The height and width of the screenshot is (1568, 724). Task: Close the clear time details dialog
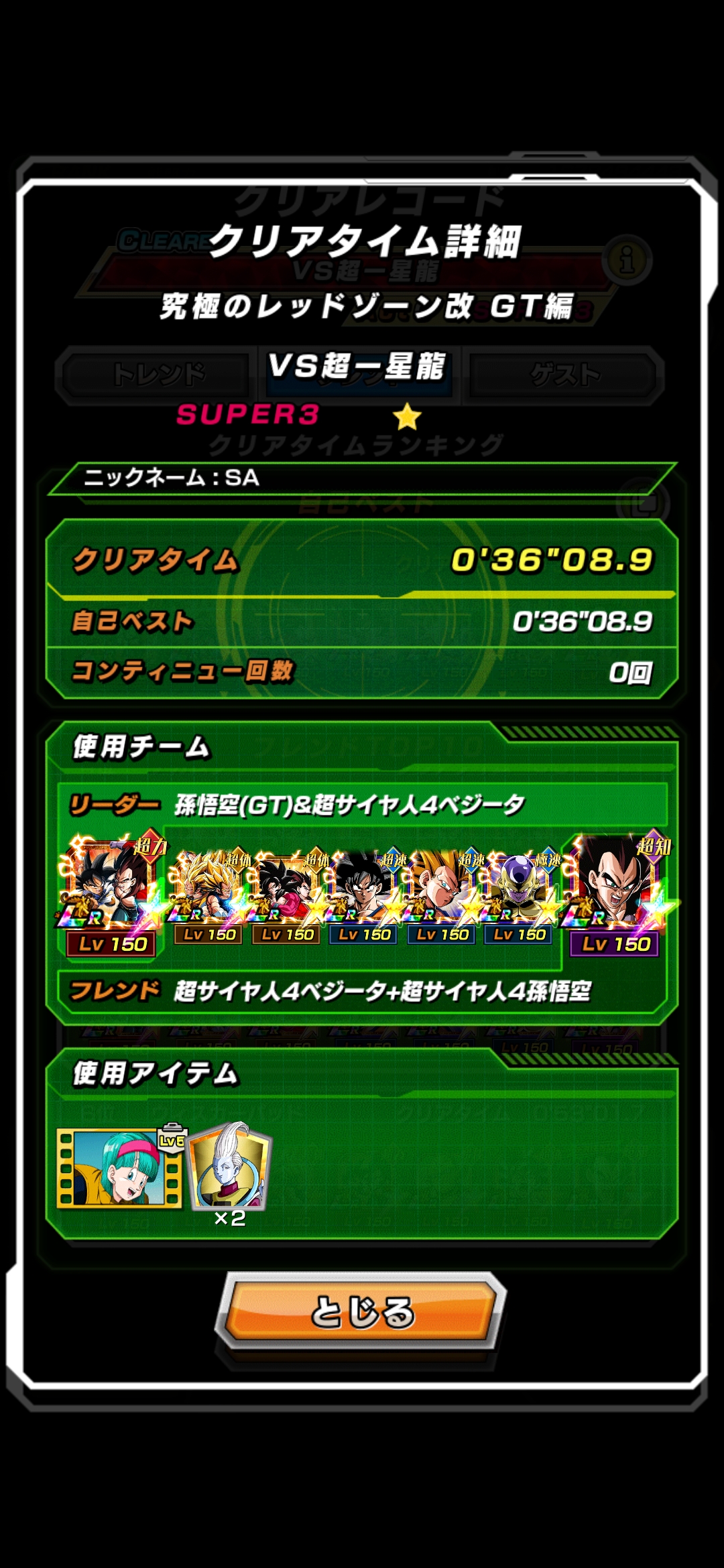click(x=362, y=1312)
